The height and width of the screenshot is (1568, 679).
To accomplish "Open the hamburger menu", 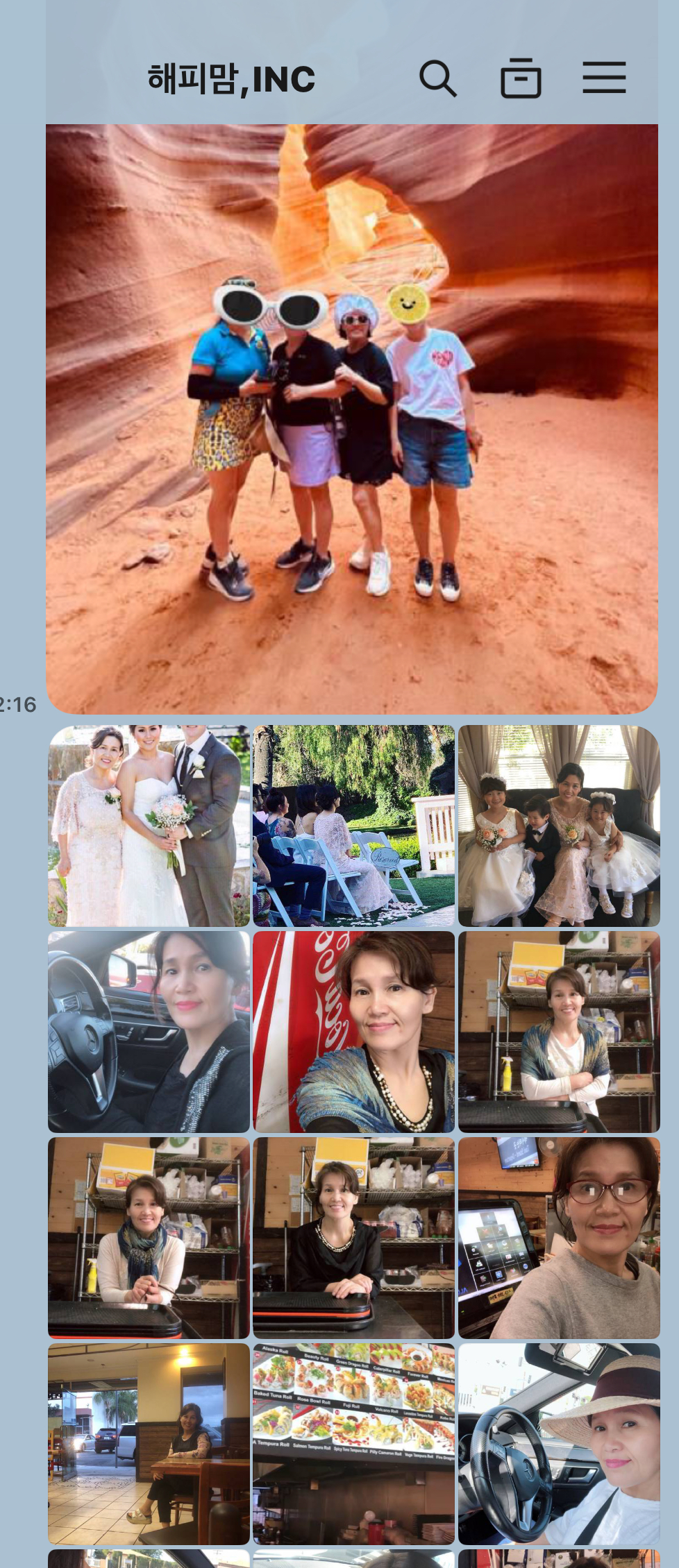I will (x=603, y=77).
